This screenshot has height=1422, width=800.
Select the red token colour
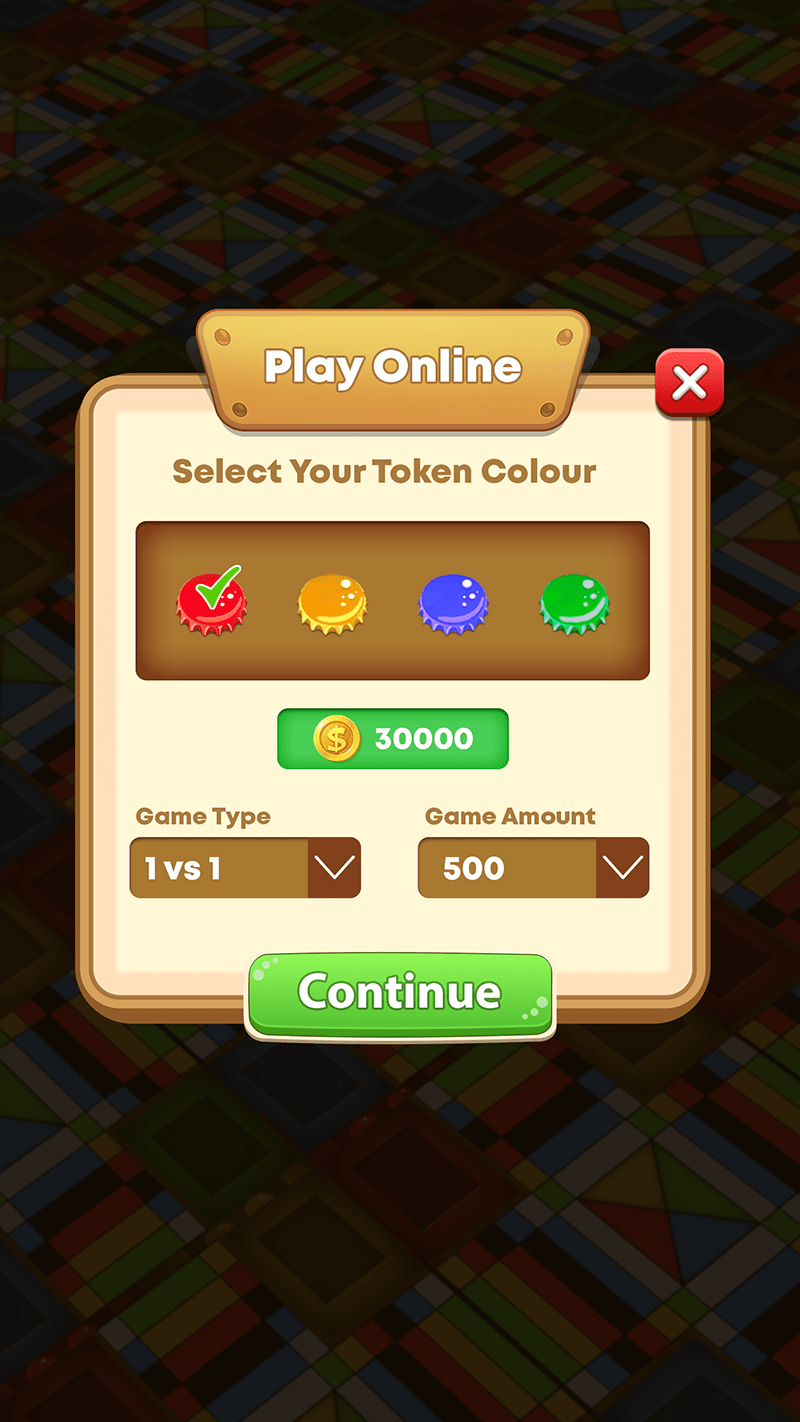click(211, 604)
